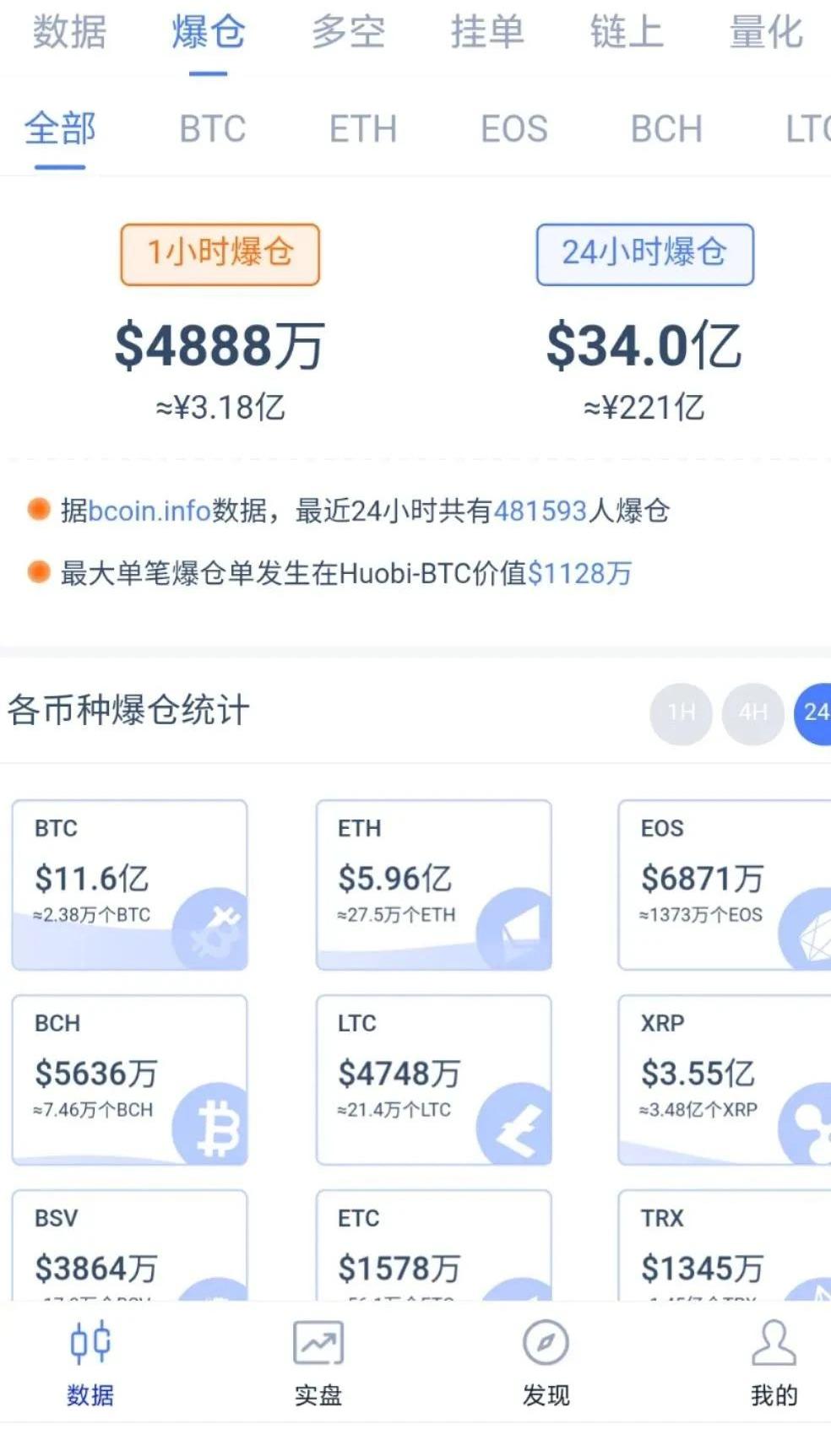This screenshot has height=1456, width=831.
Task: Switch coin stats to 4H
Action: 752,713
